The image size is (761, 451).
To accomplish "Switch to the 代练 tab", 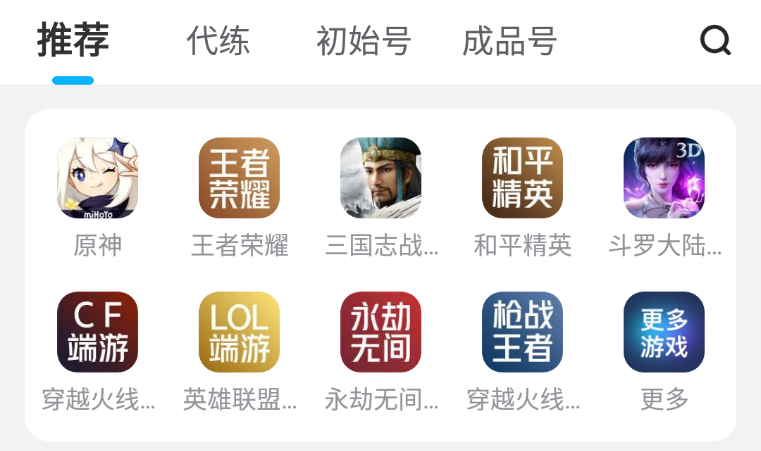I will (x=218, y=42).
